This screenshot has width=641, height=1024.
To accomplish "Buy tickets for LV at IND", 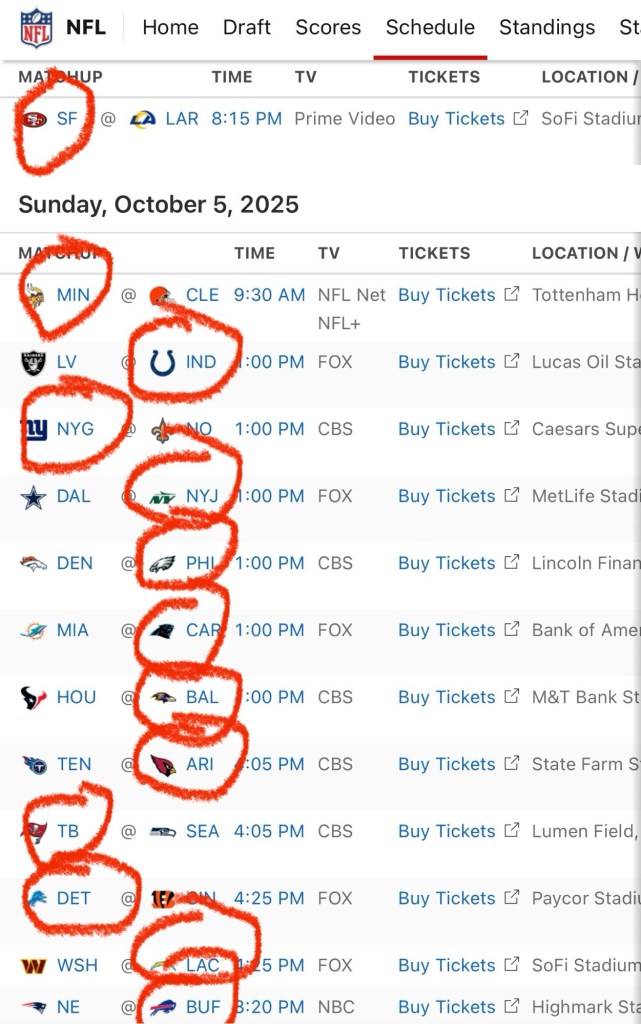I will coord(447,362).
